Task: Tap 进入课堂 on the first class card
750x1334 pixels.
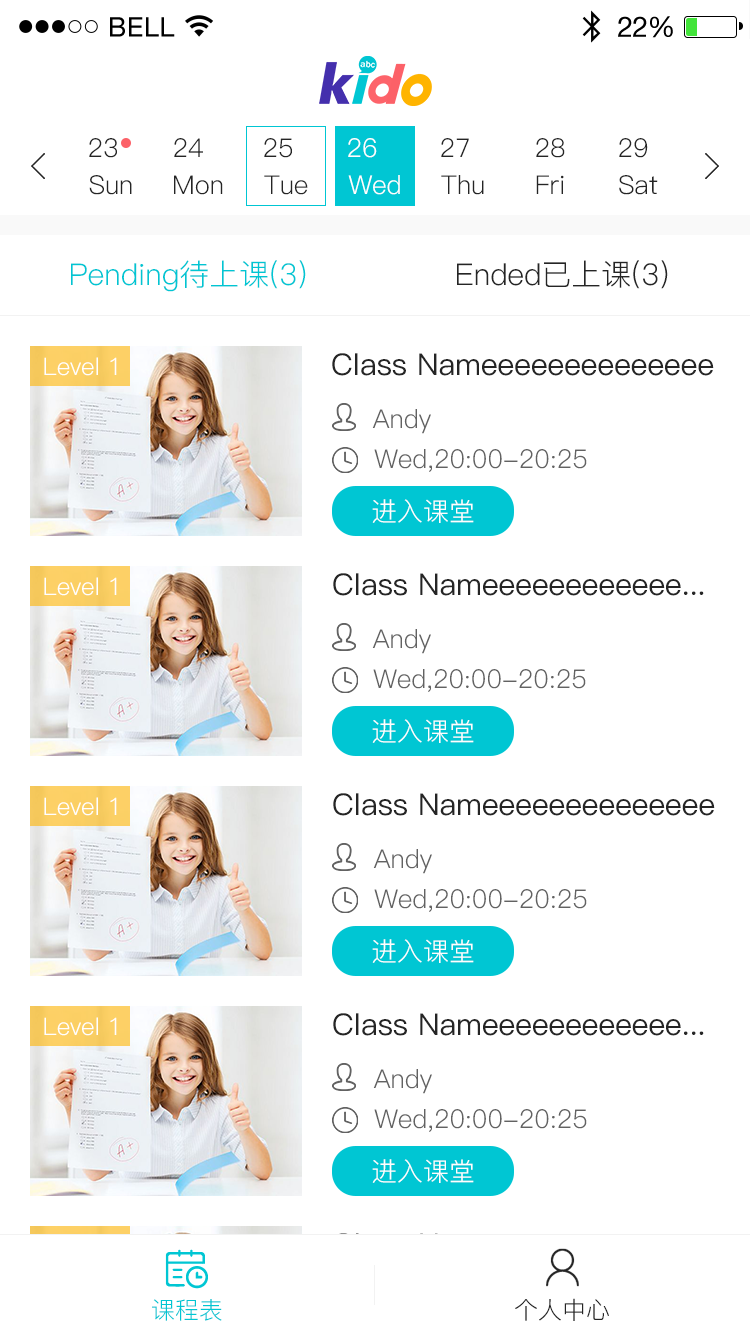Action: pyautogui.click(x=422, y=512)
